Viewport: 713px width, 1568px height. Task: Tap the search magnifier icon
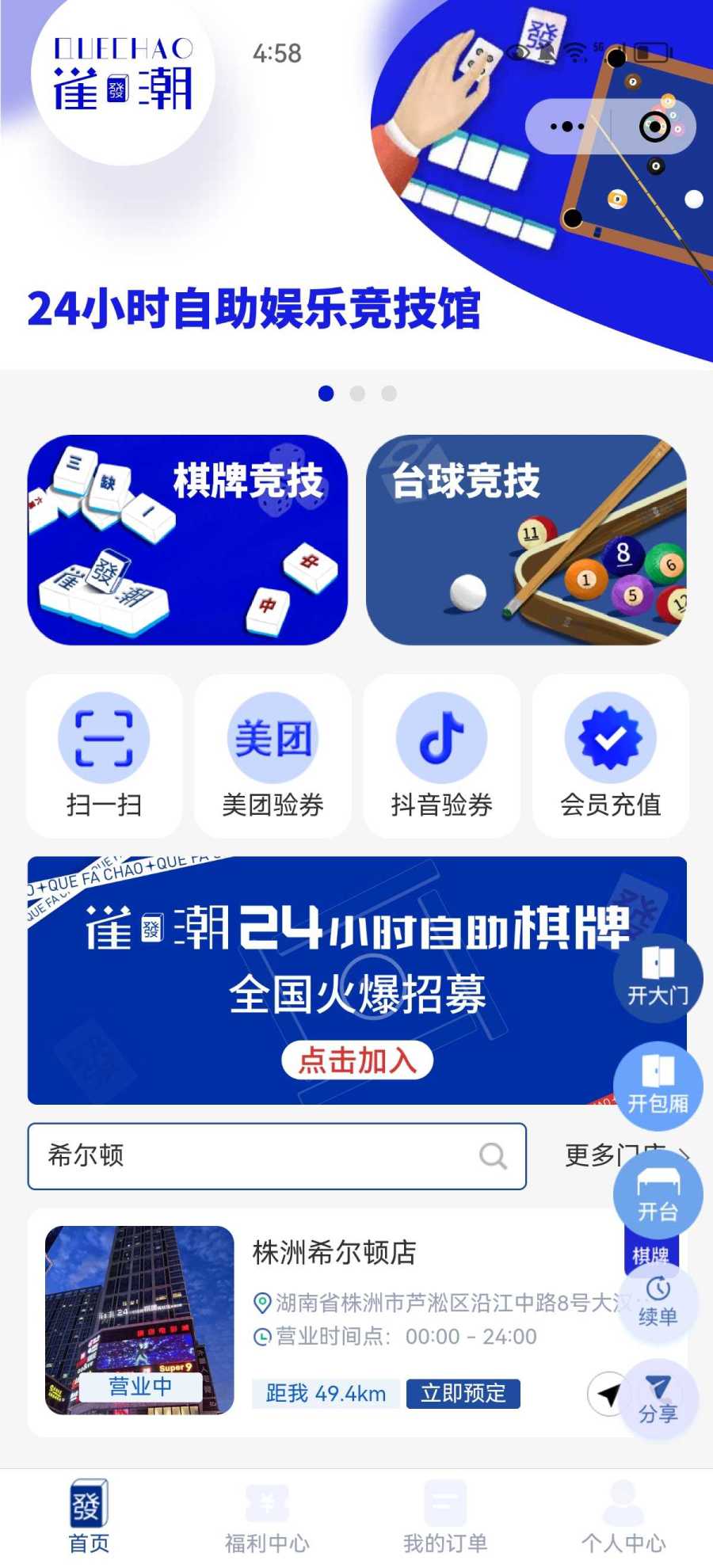(x=493, y=1156)
